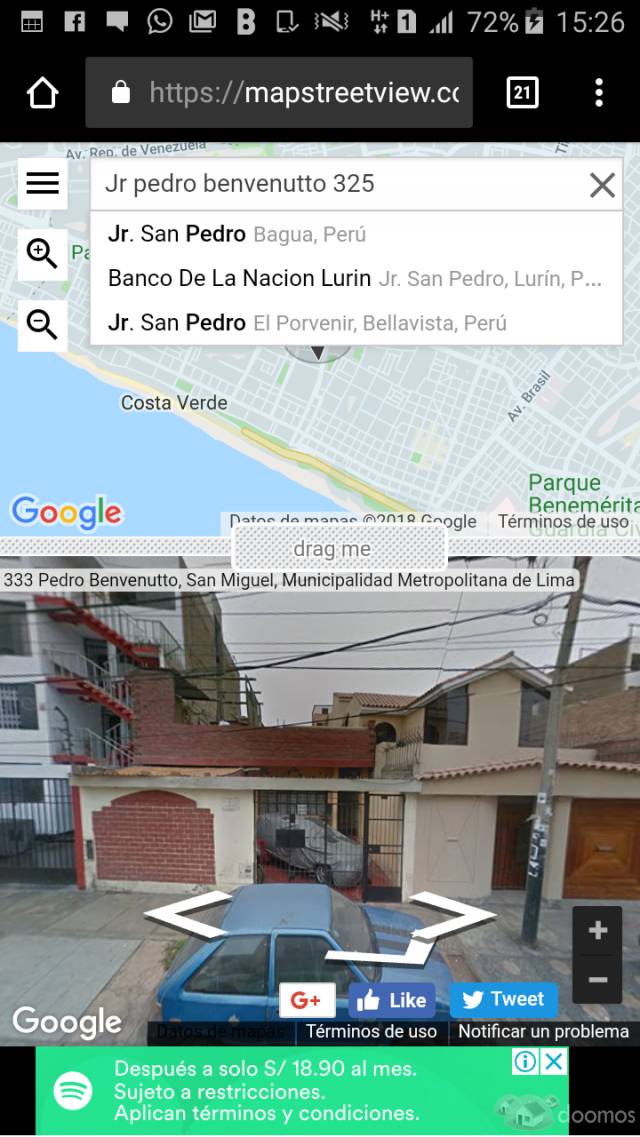Select Jr. San Pedro Bagua, Perú suggestion
Viewport: 640px width, 1137px height.
click(x=356, y=234)
